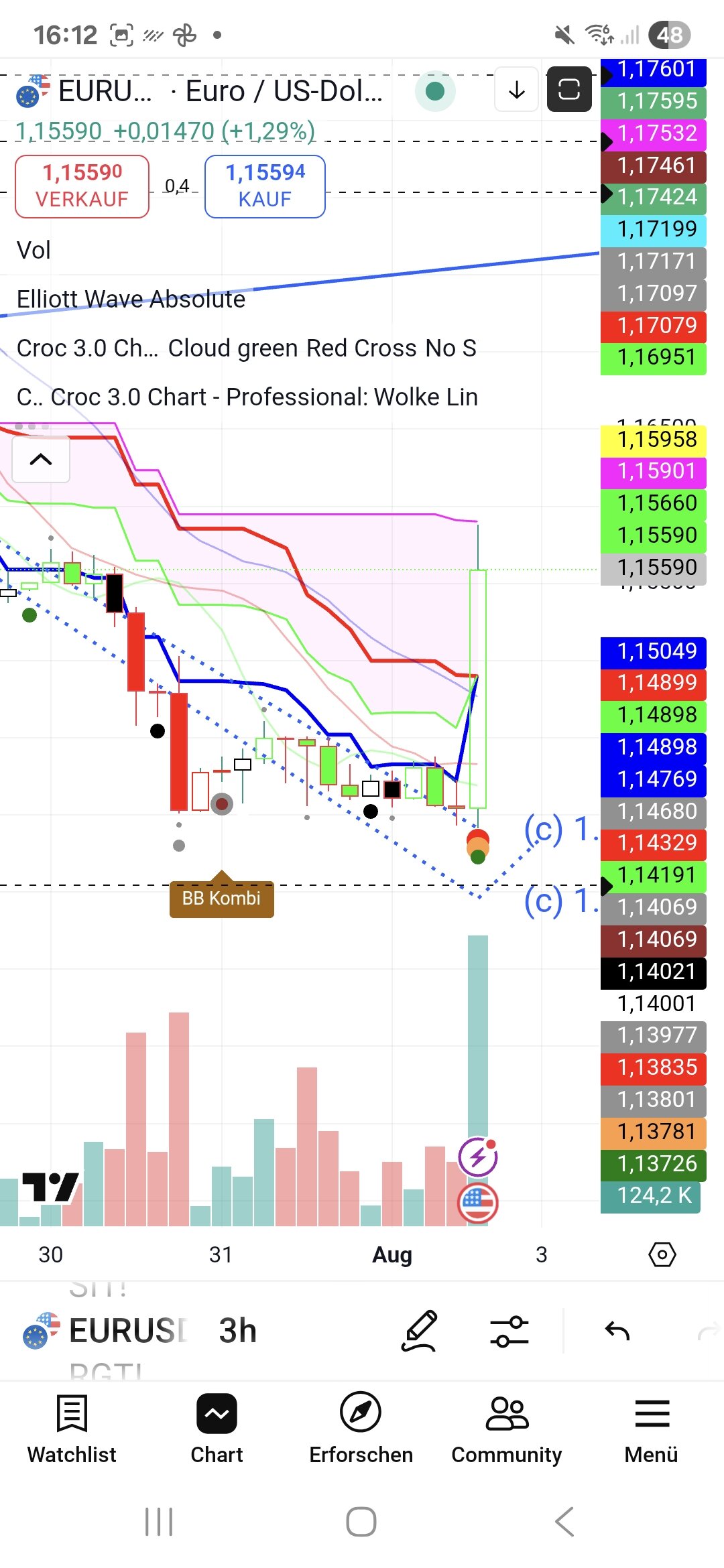
Task: Enter fullscreen chart mode
Action: coord(569,90)
